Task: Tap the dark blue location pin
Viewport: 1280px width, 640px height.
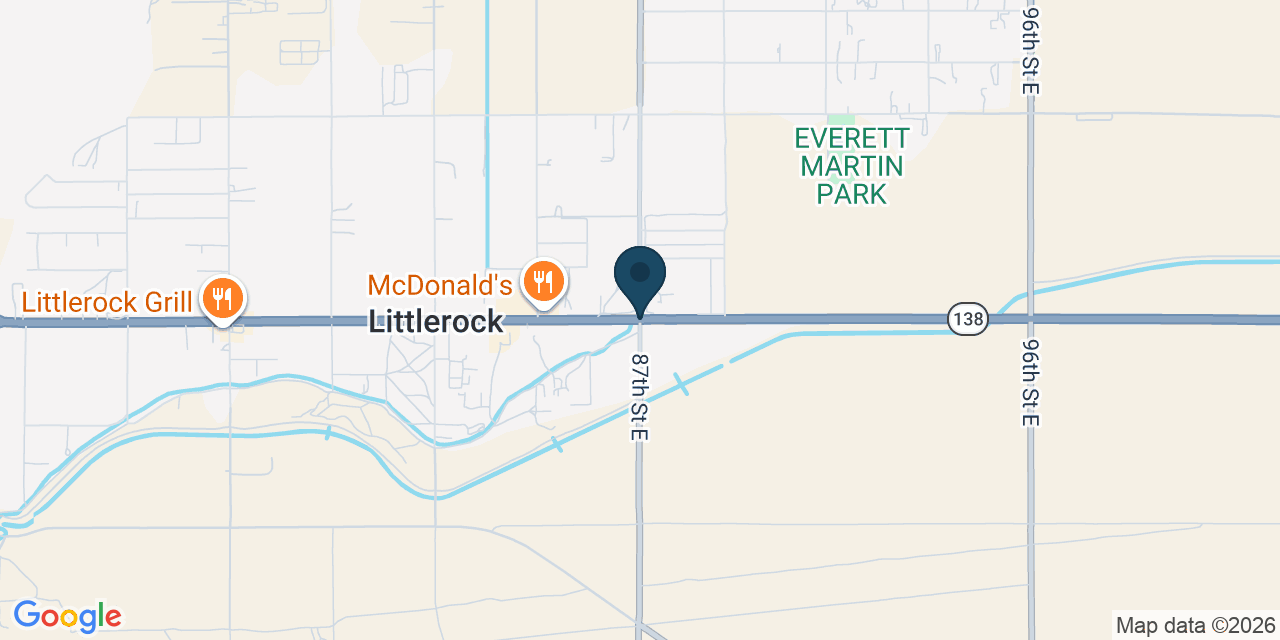Action: click(x=640, y=282)
